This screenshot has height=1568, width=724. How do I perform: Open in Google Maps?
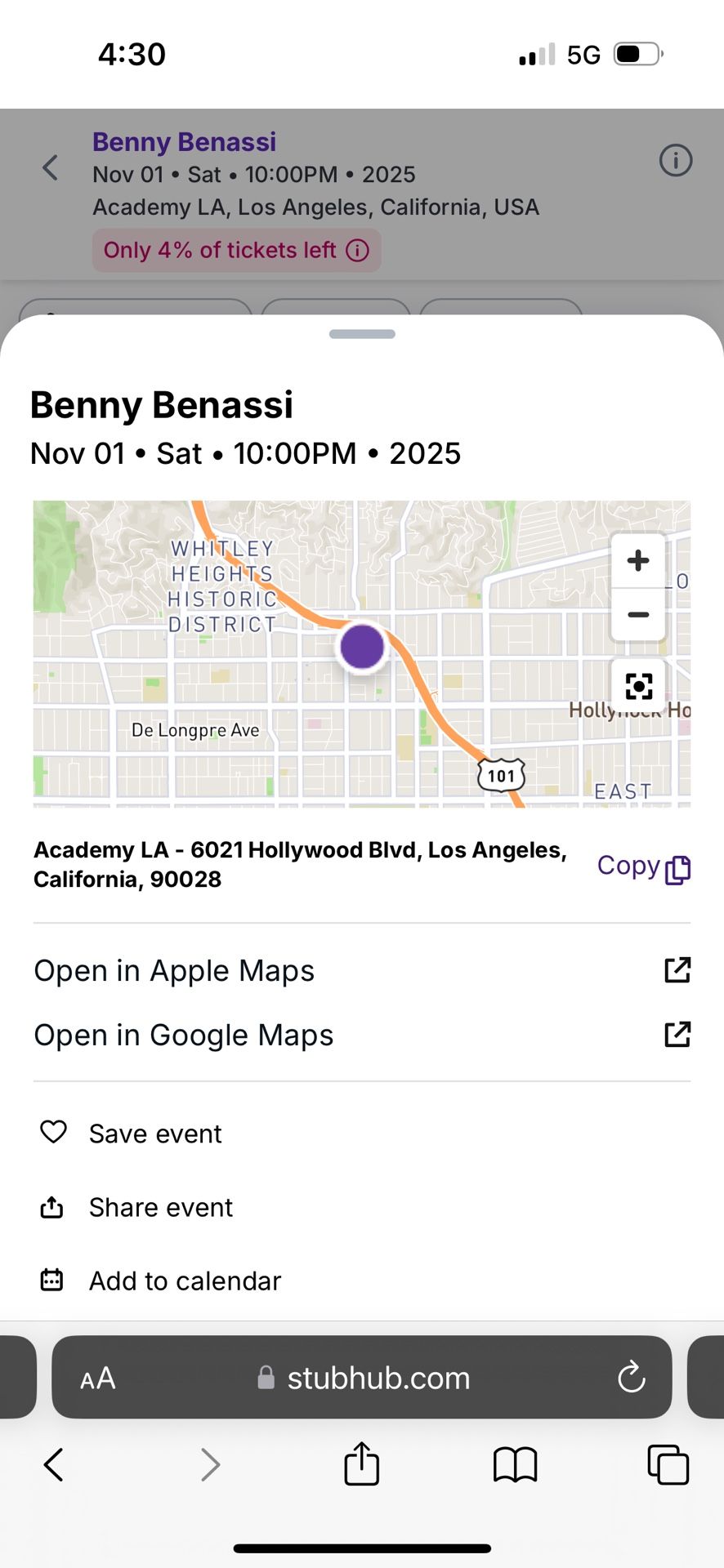183,1035
